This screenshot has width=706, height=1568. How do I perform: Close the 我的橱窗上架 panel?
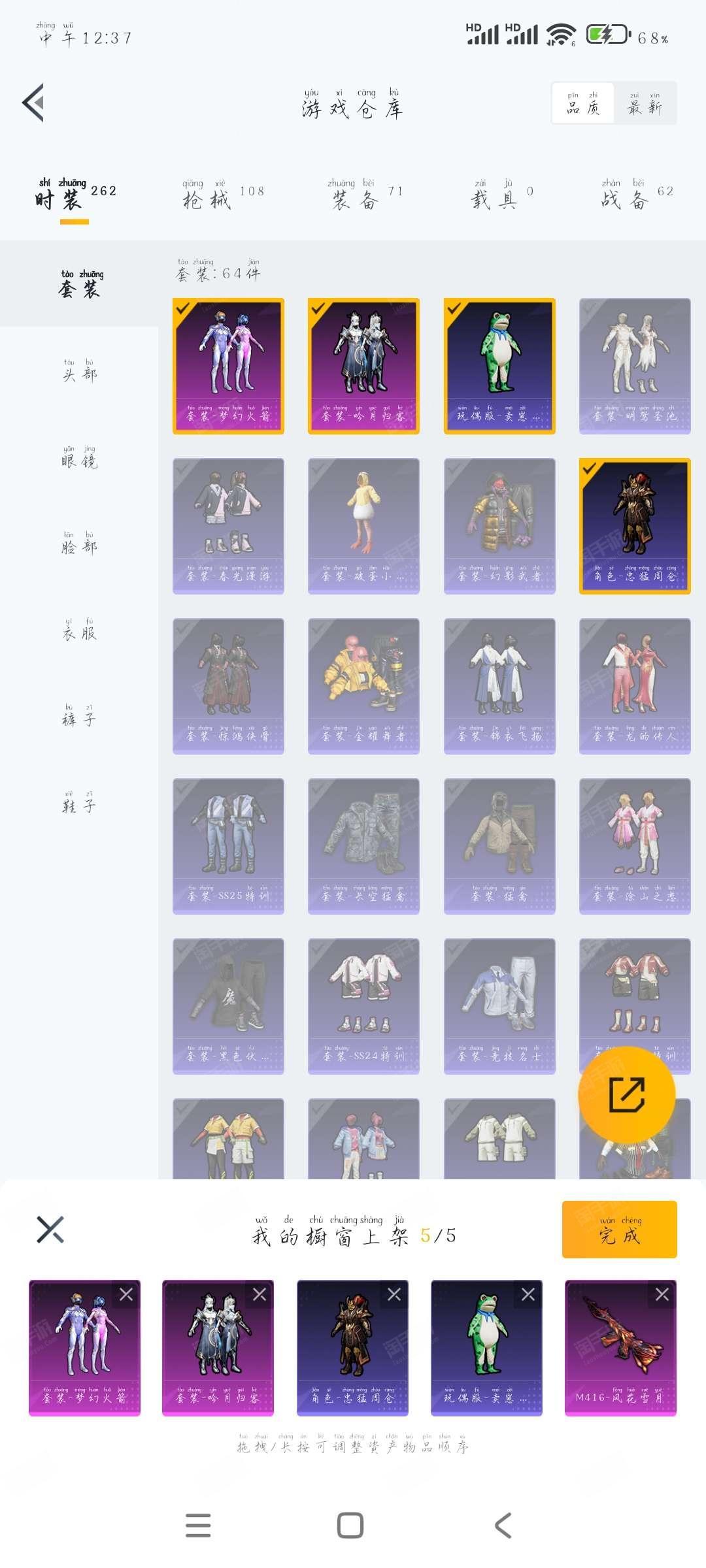(x=50, y=1230)
